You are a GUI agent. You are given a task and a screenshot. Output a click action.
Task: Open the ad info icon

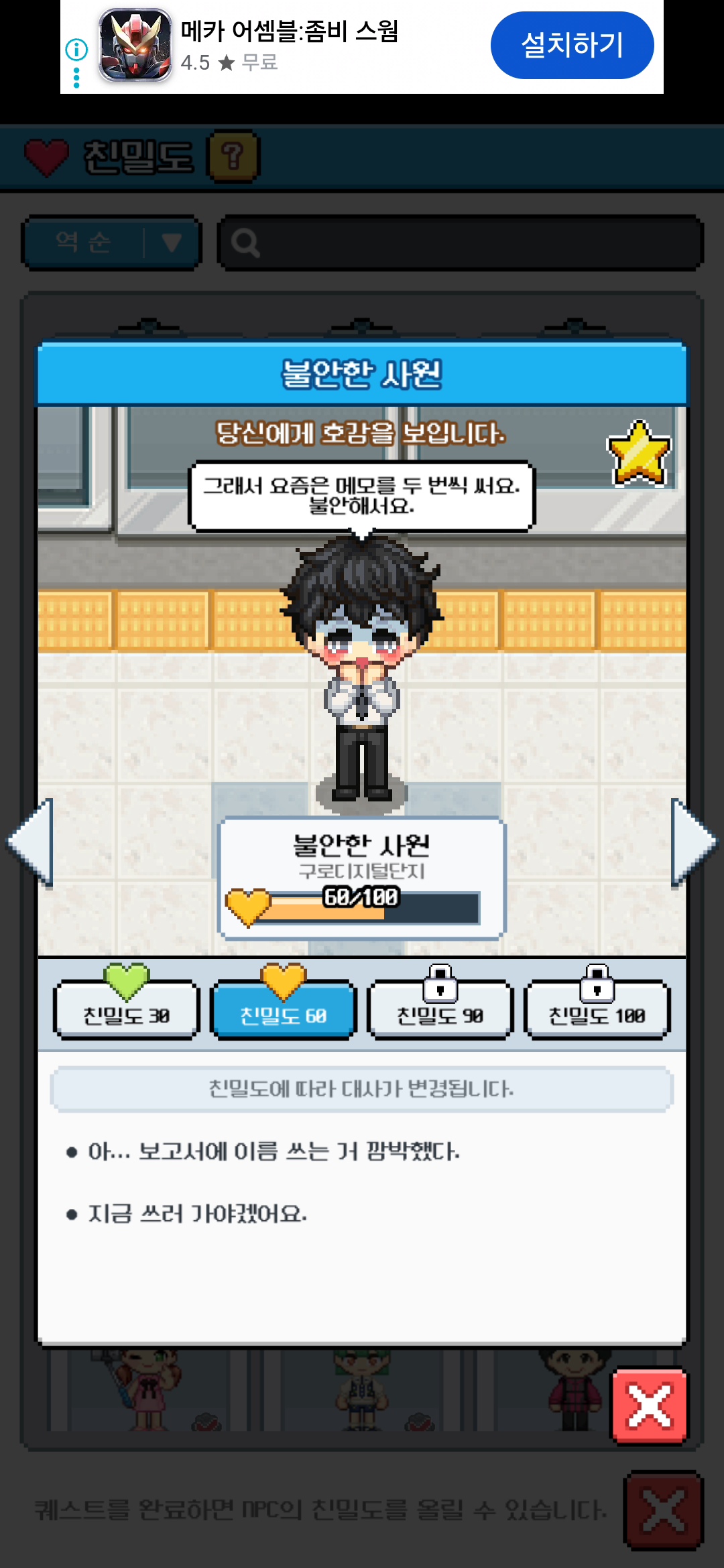[x=76, y=49]
